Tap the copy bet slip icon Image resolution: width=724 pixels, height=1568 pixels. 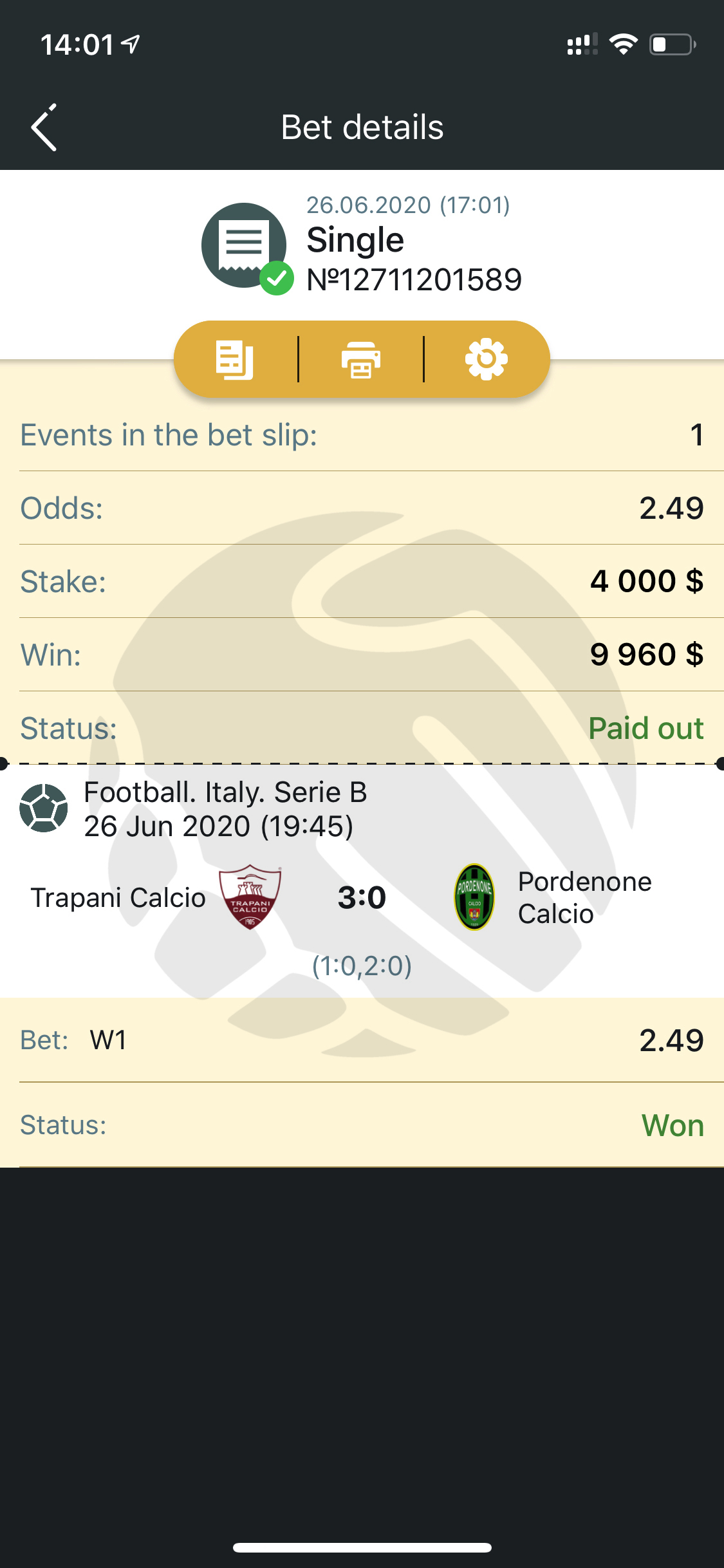pos(234,359)
